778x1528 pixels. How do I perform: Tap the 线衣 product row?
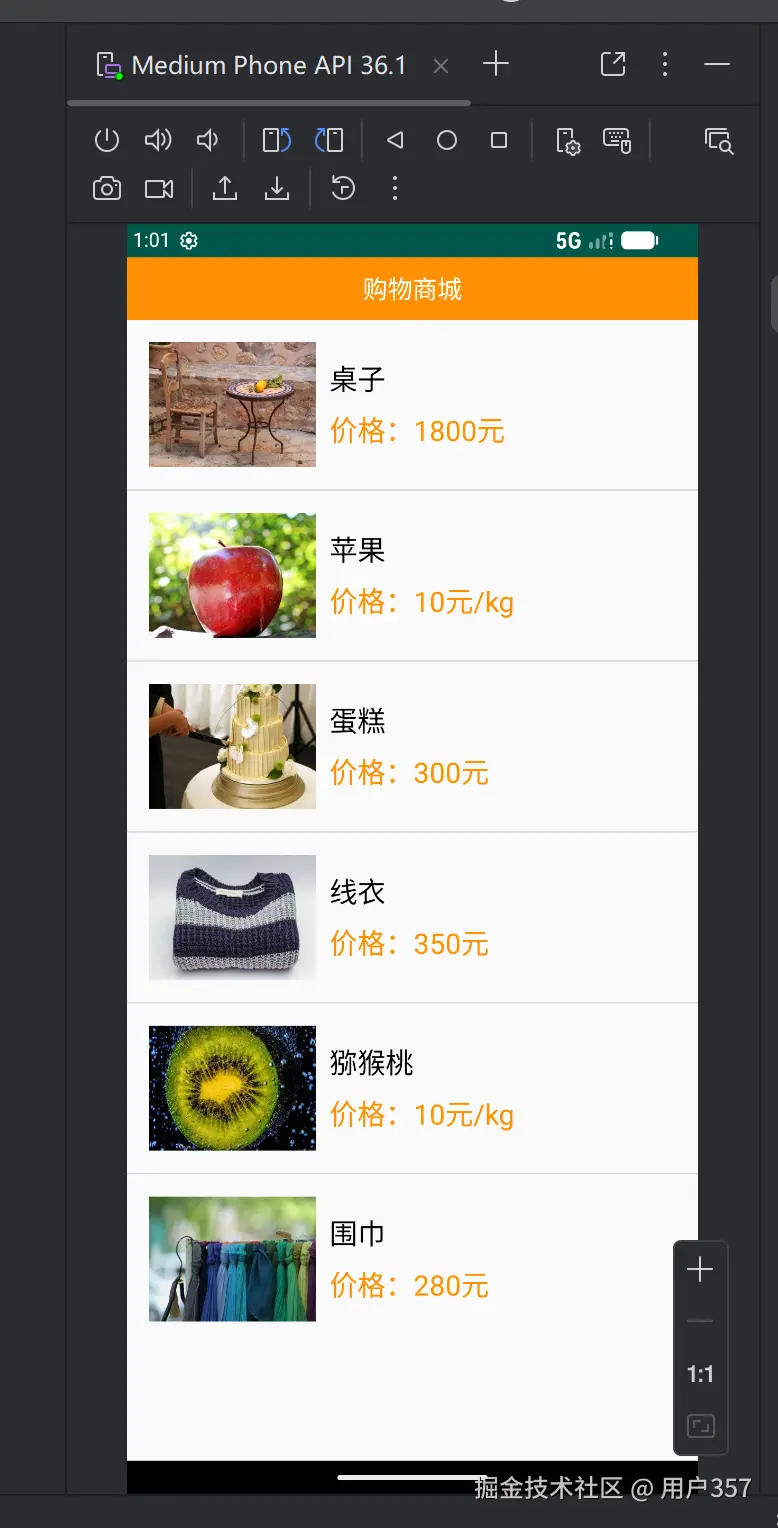click(411, 918)
